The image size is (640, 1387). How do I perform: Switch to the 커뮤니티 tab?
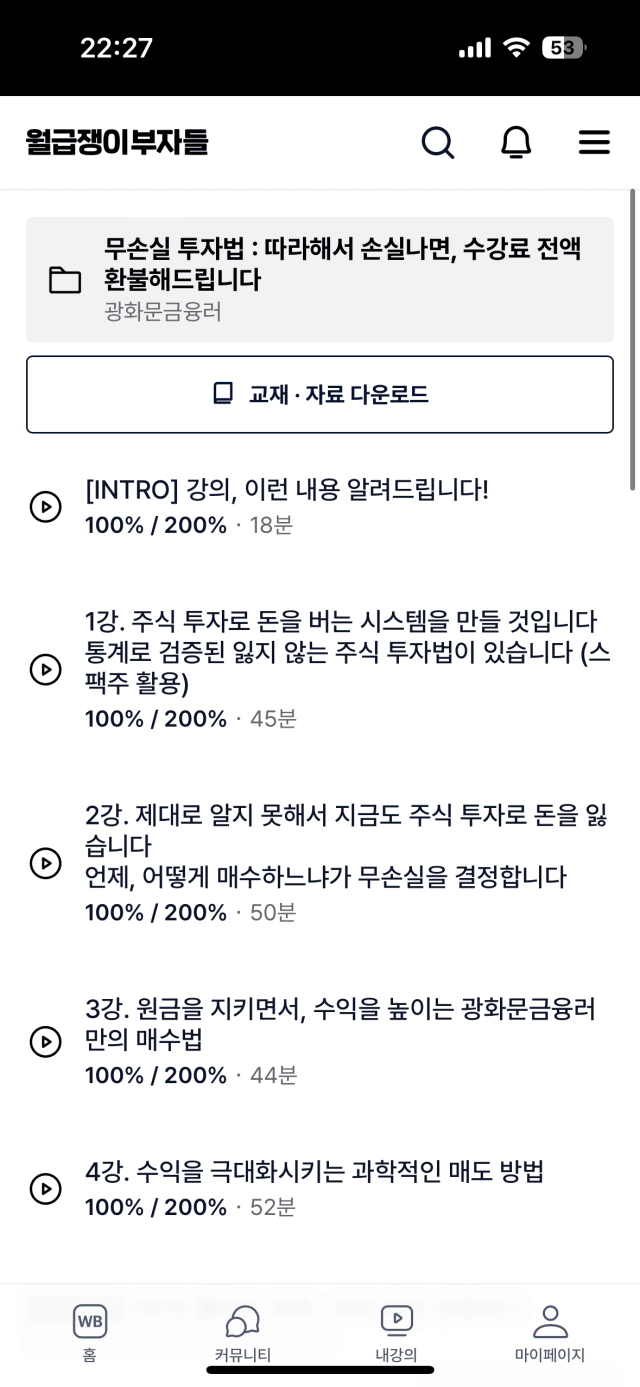[x=243, y=1333]
